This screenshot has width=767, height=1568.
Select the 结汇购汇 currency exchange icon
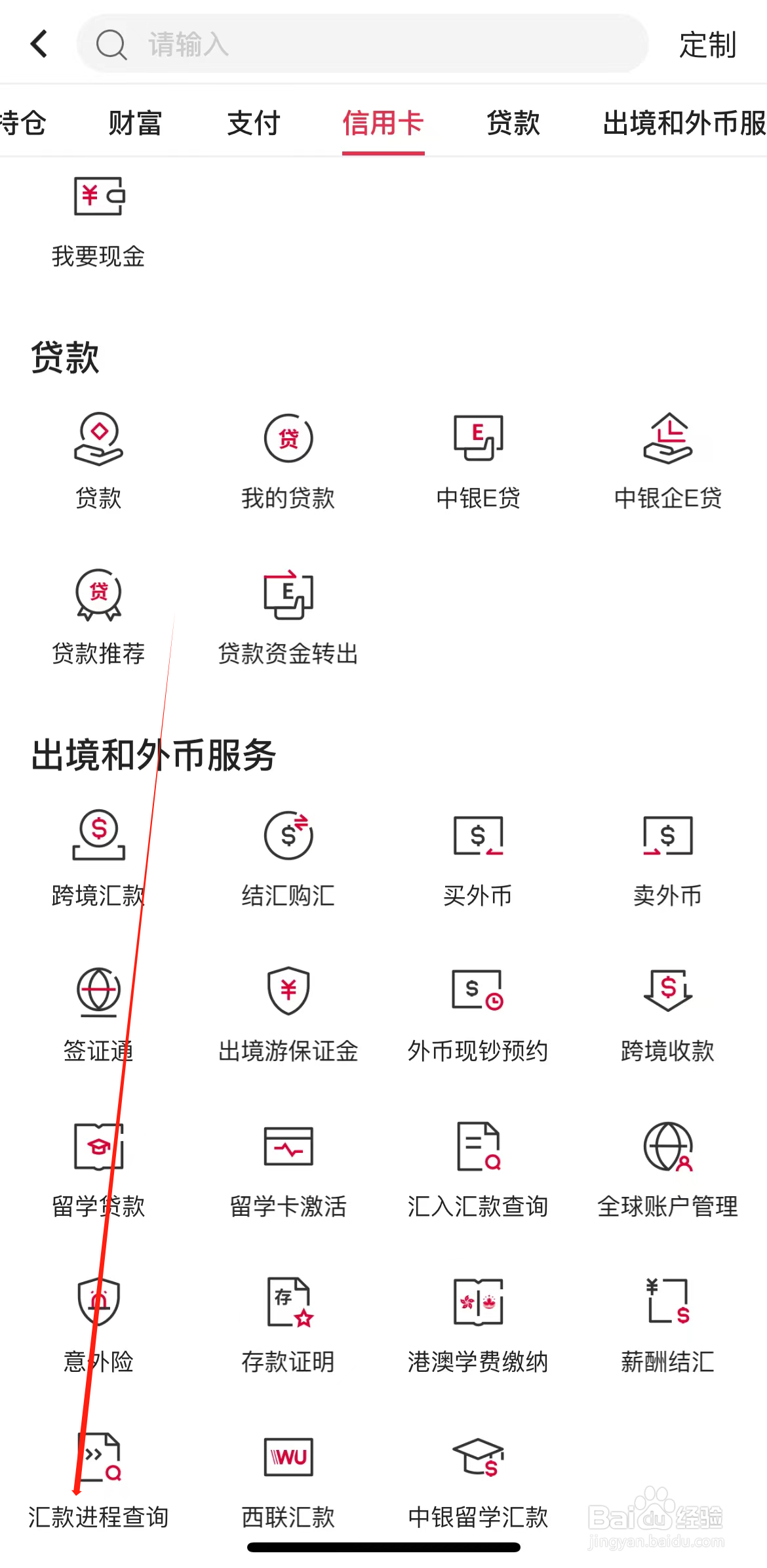287,859
